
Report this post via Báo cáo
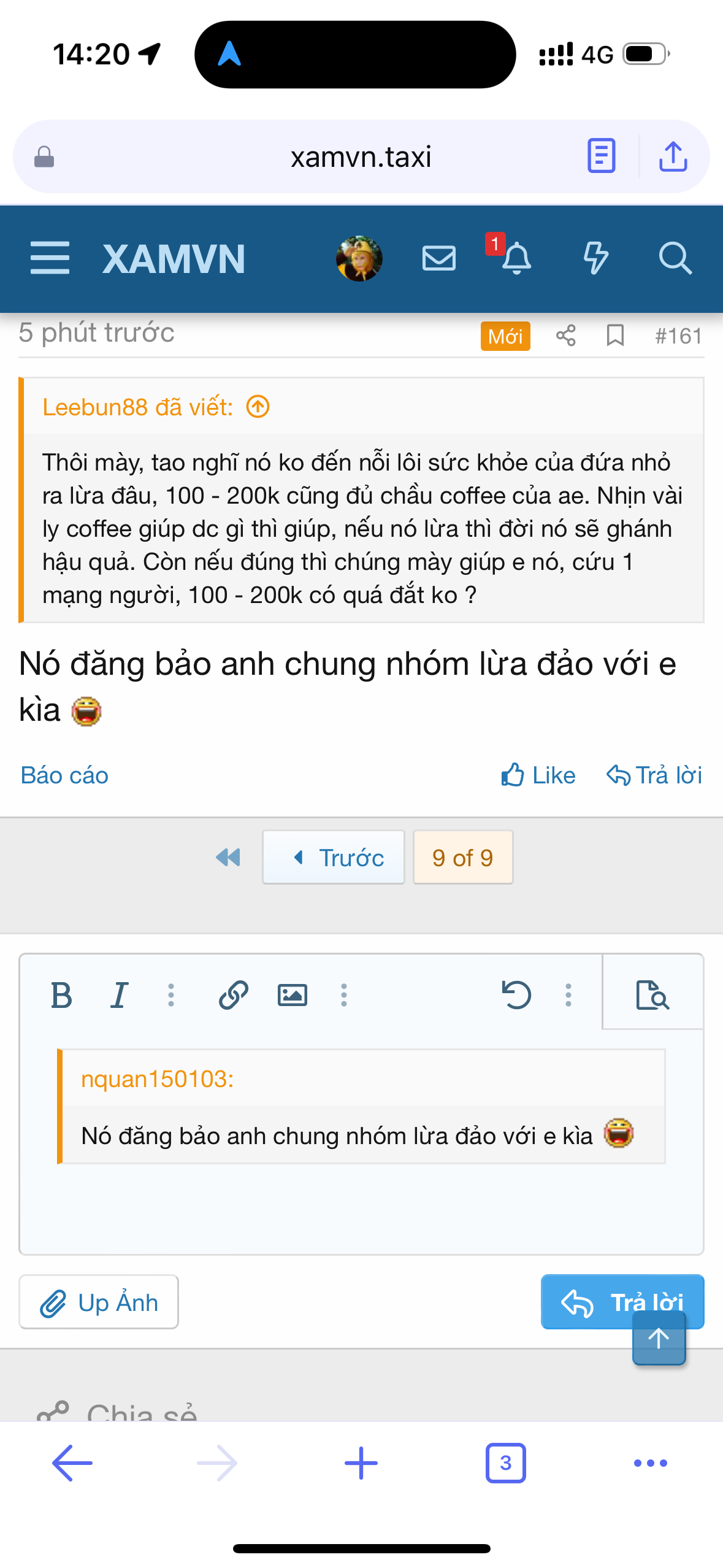[x=64, y=775]
